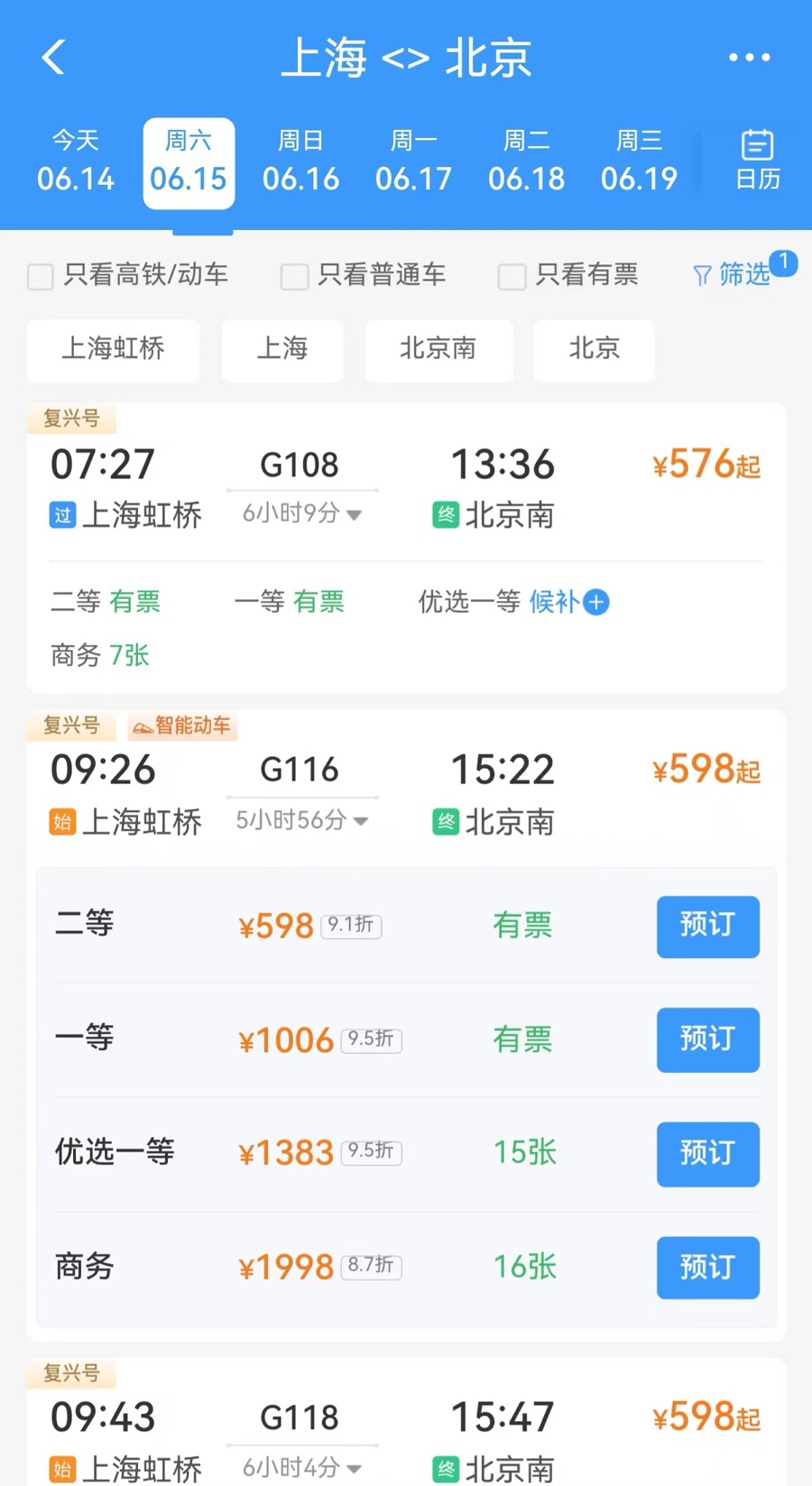
Task: Go back from the 上海 <> 北京 page
Action: point(53,58)
